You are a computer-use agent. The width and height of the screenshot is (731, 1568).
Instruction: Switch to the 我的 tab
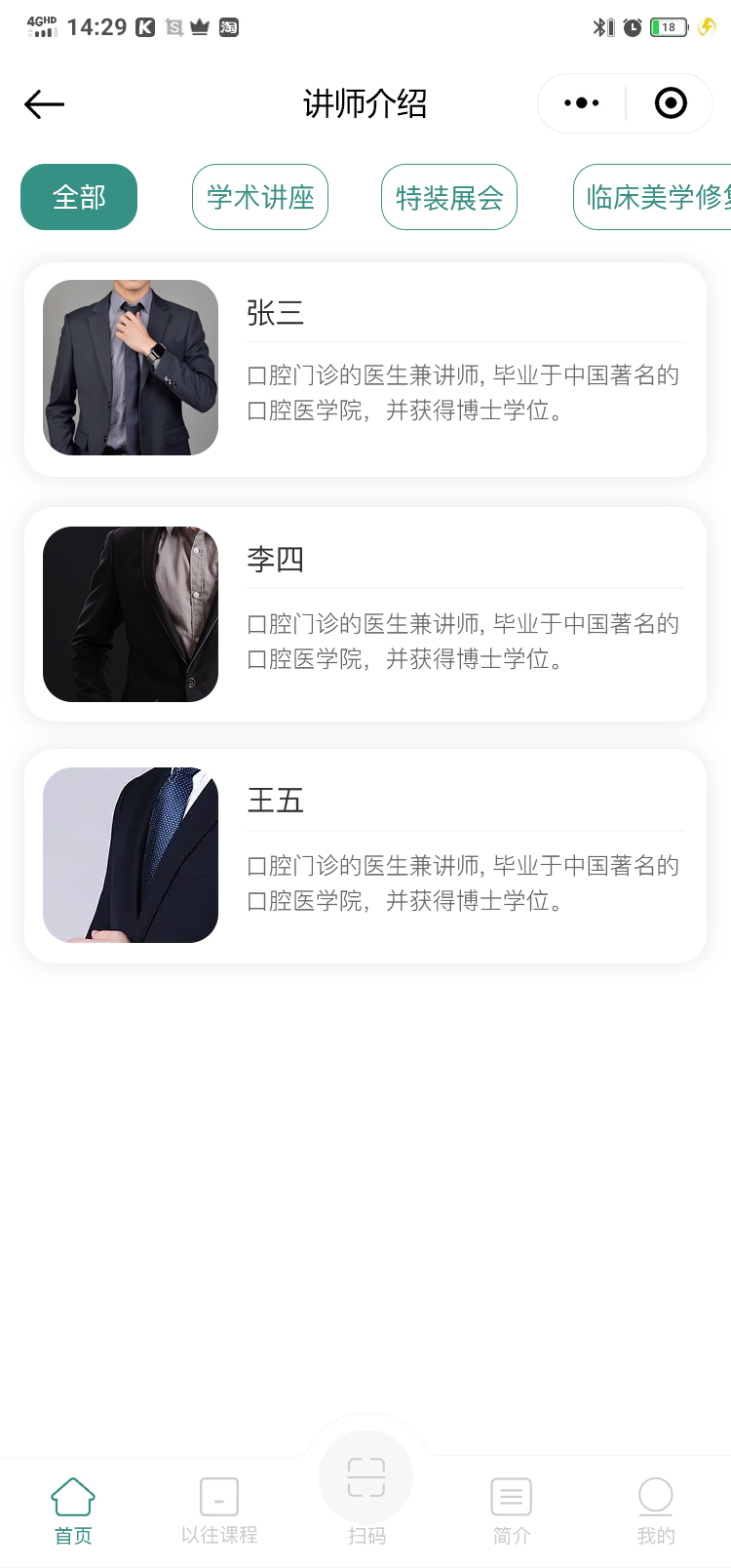pos(656,1510)
